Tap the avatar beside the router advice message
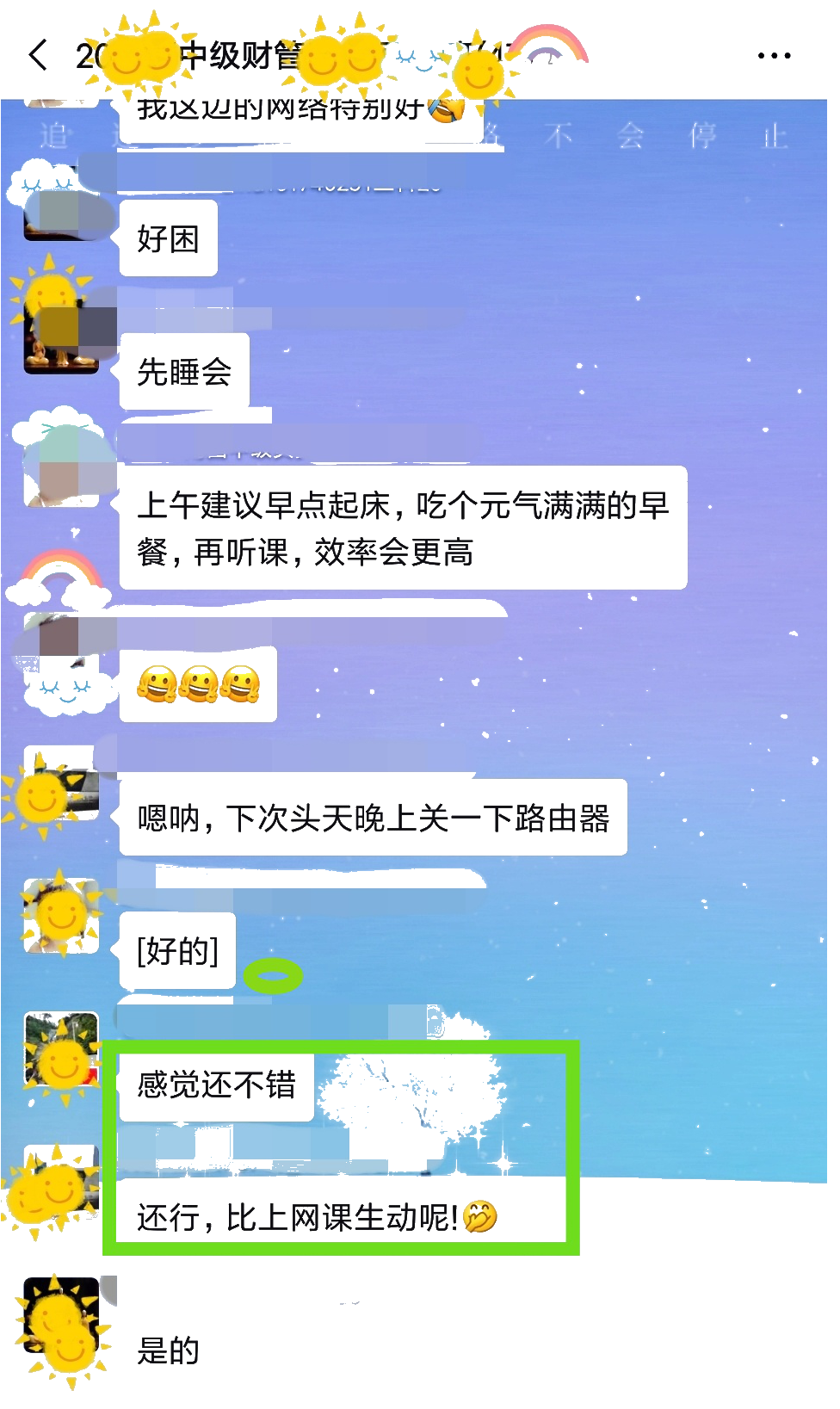 click(60, 792)
